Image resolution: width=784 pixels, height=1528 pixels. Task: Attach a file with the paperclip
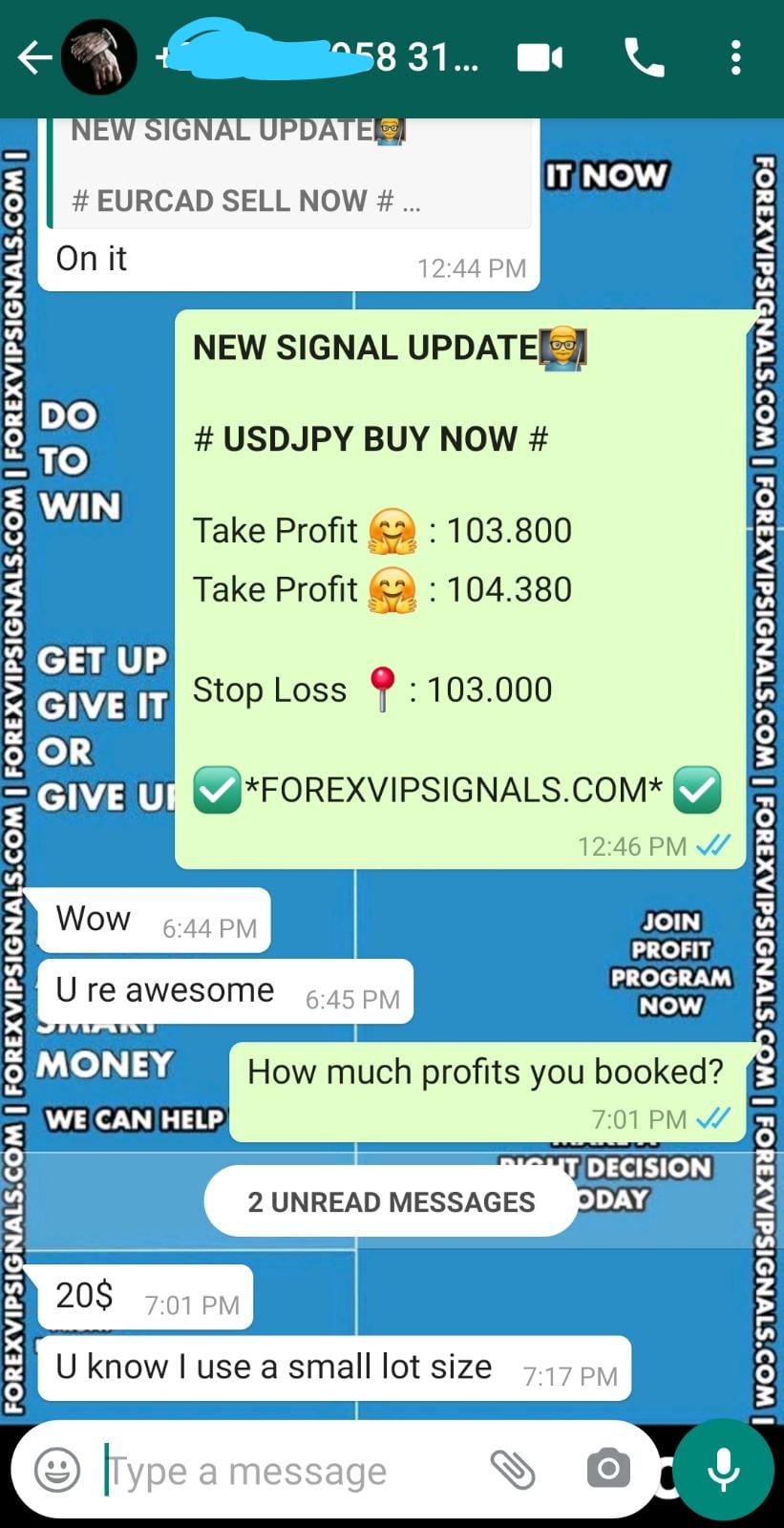513,1470
